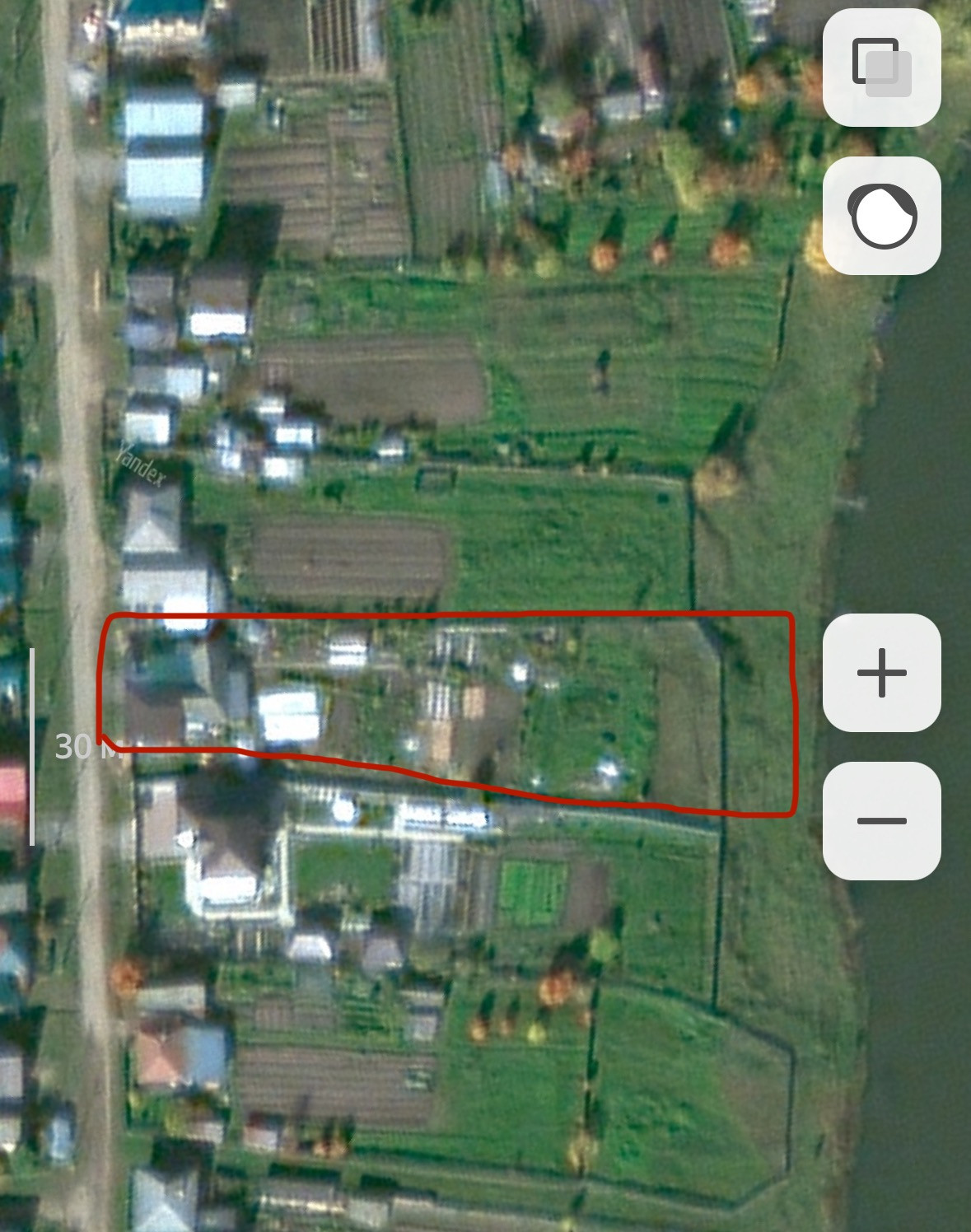The image size is (971, 1232).
Task: Open the map layers selector
Action: coord(881,68)
